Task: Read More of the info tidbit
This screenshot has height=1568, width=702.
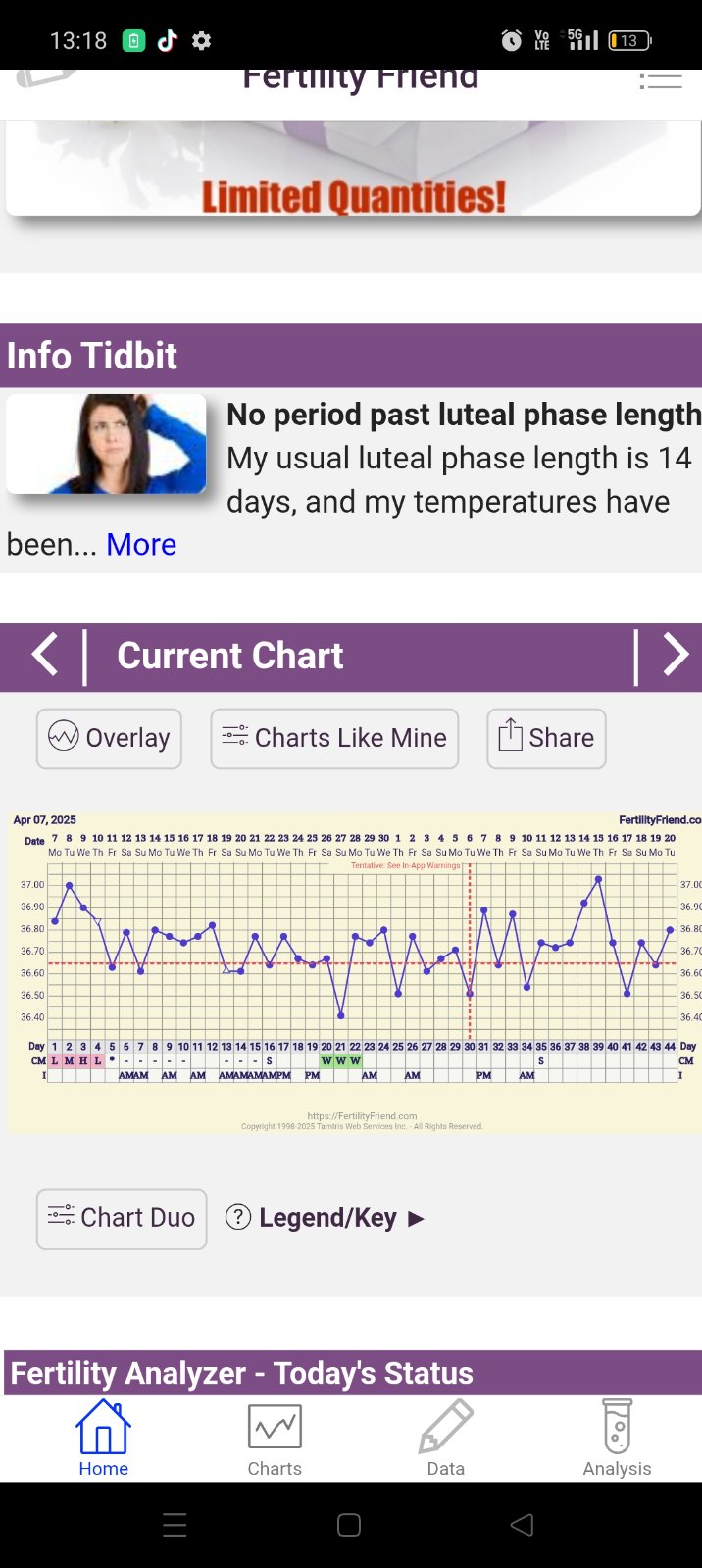Action: click(141, 544)
